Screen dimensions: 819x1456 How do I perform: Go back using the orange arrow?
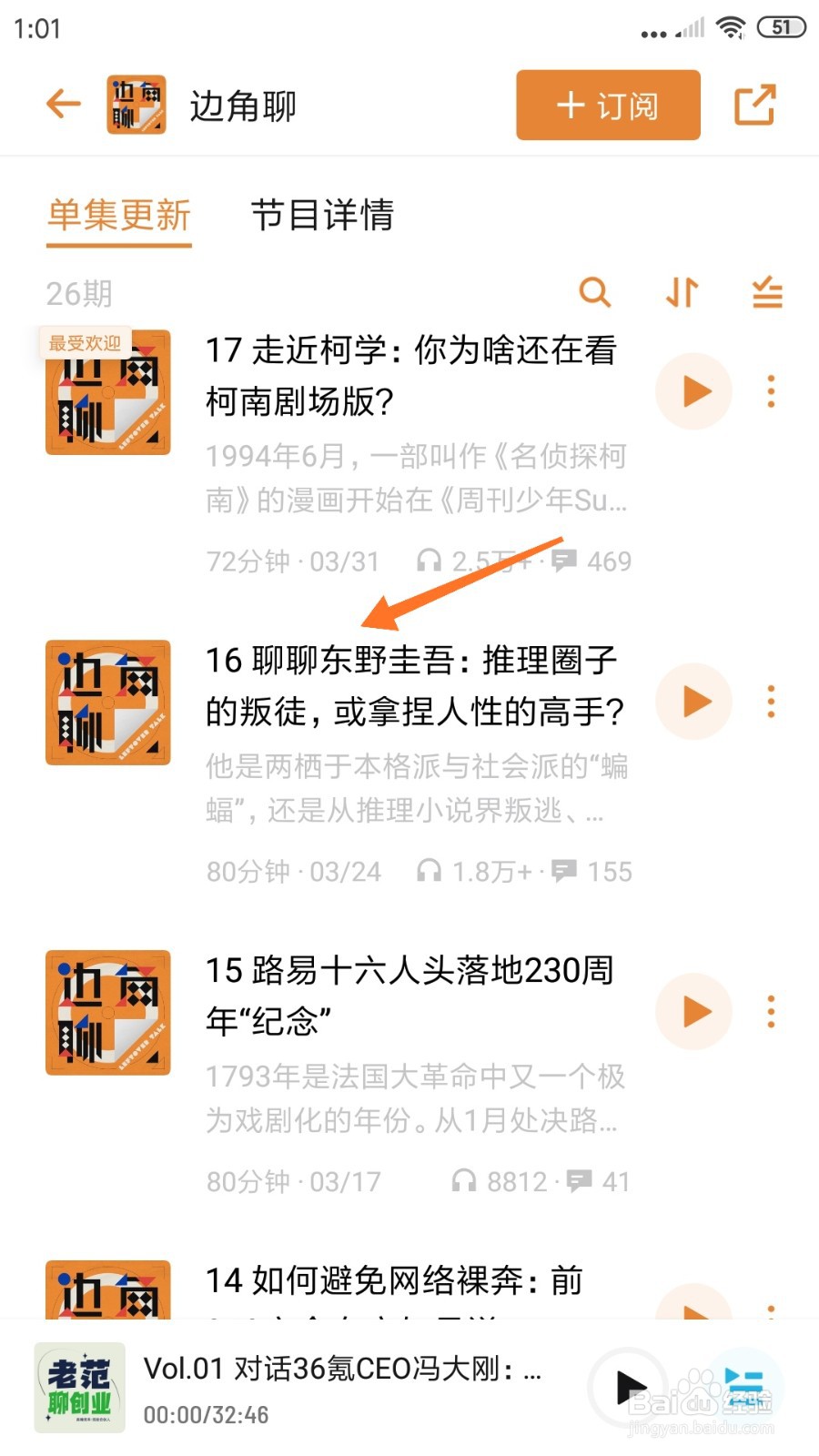click(x=64, y=105)
